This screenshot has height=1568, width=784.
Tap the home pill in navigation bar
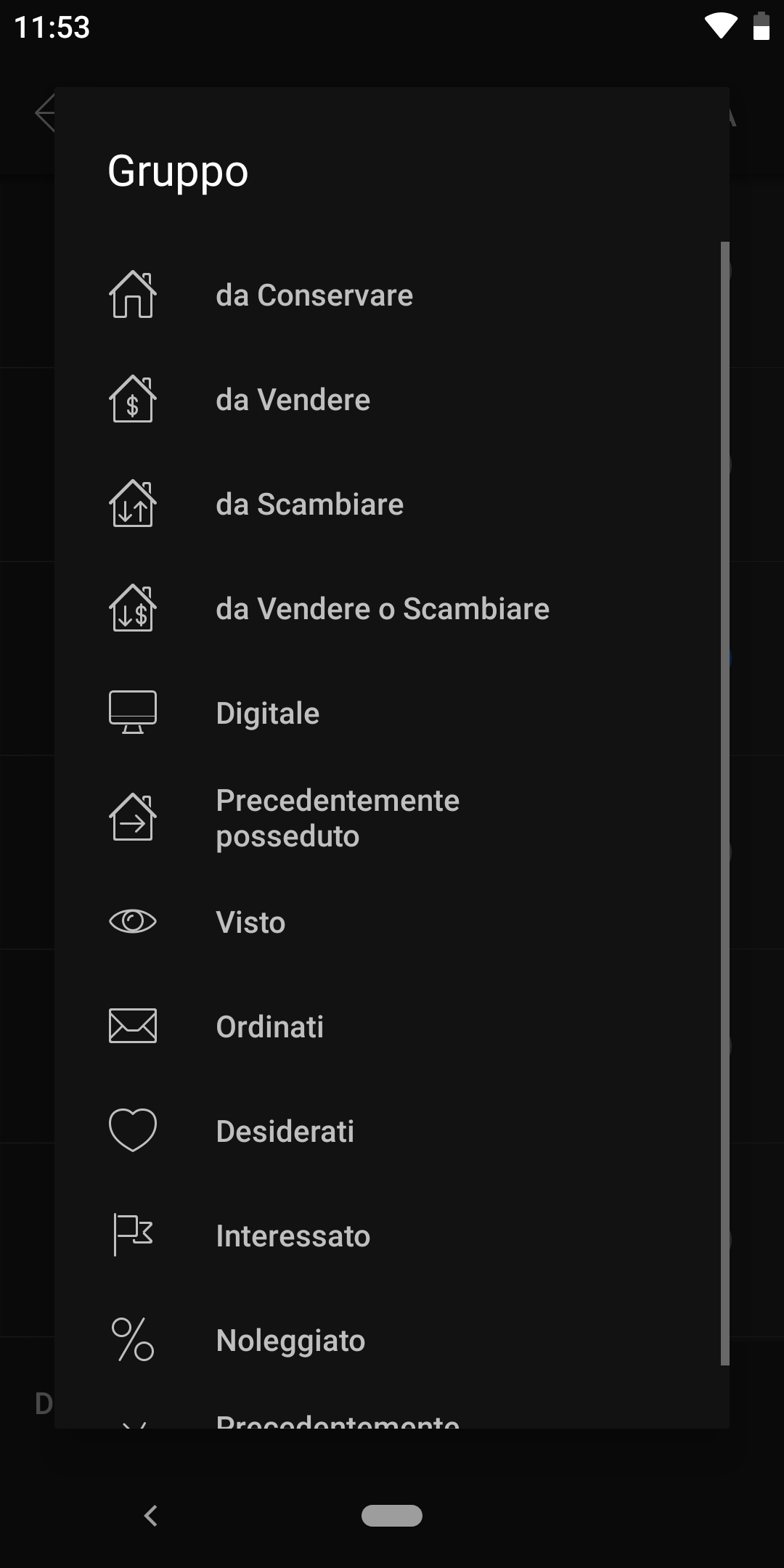pos(392,1515)
